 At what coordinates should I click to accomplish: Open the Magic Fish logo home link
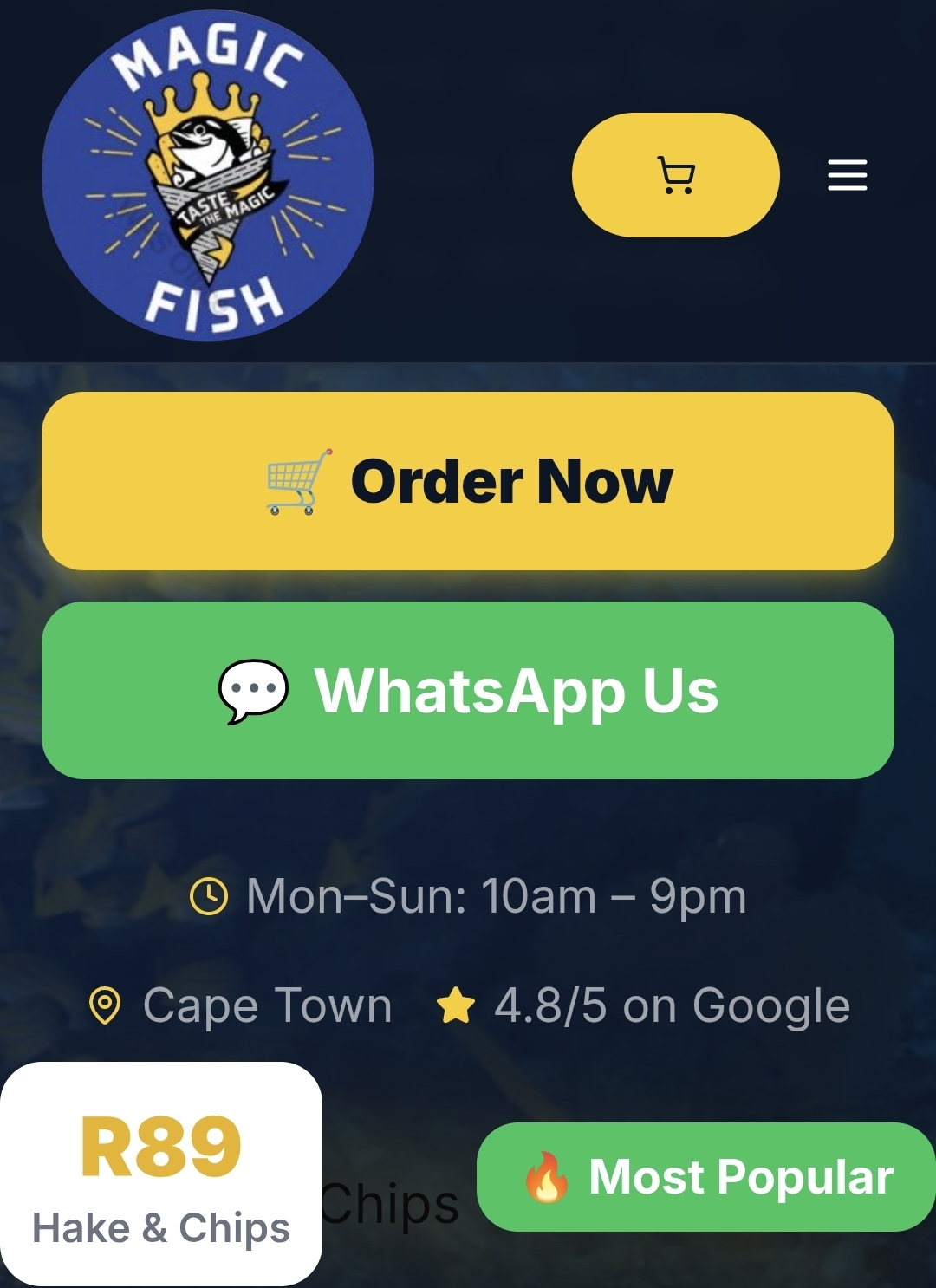click(x=208, y=175)
